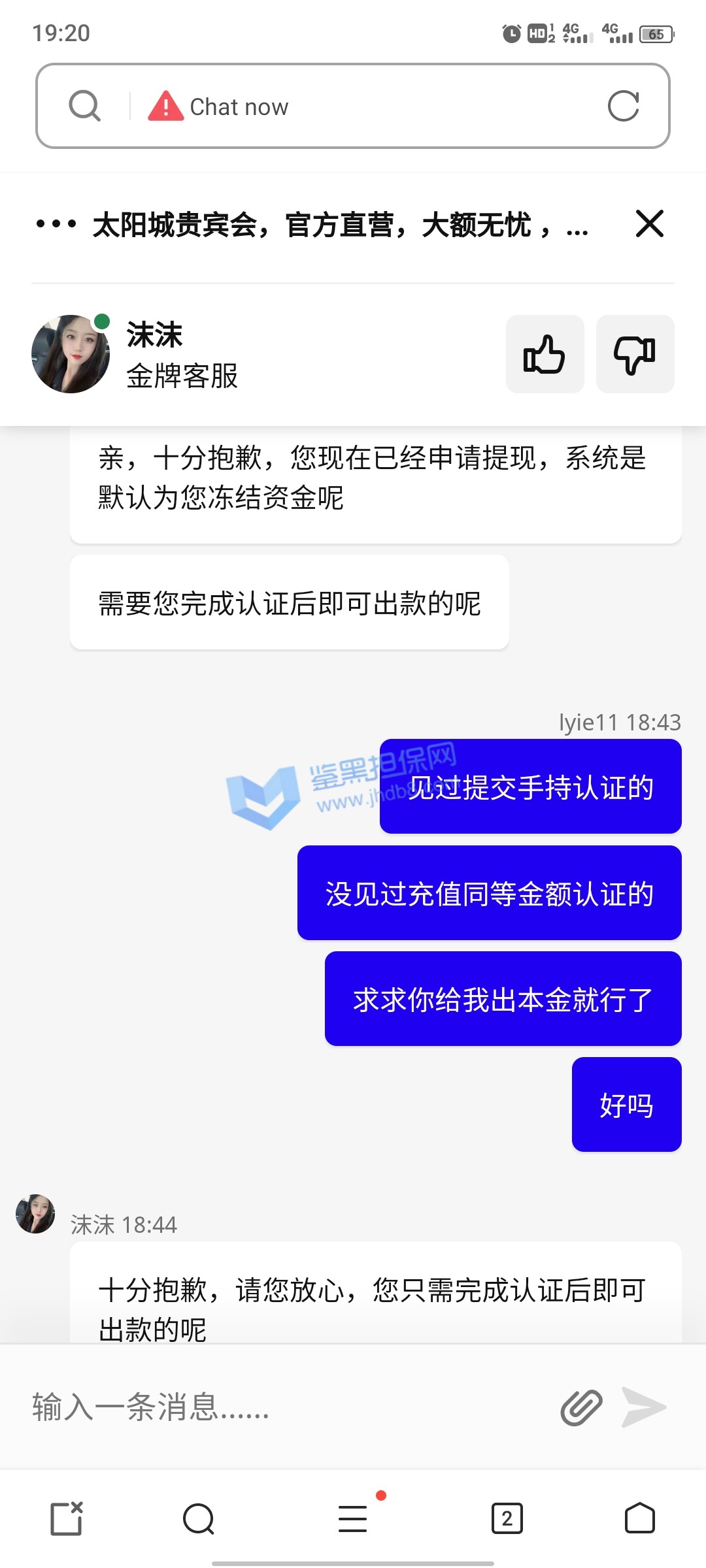Go to browser home page
Viewport: 706px width, 1568px height.
pyautogui.click(x=639, y=1518)
